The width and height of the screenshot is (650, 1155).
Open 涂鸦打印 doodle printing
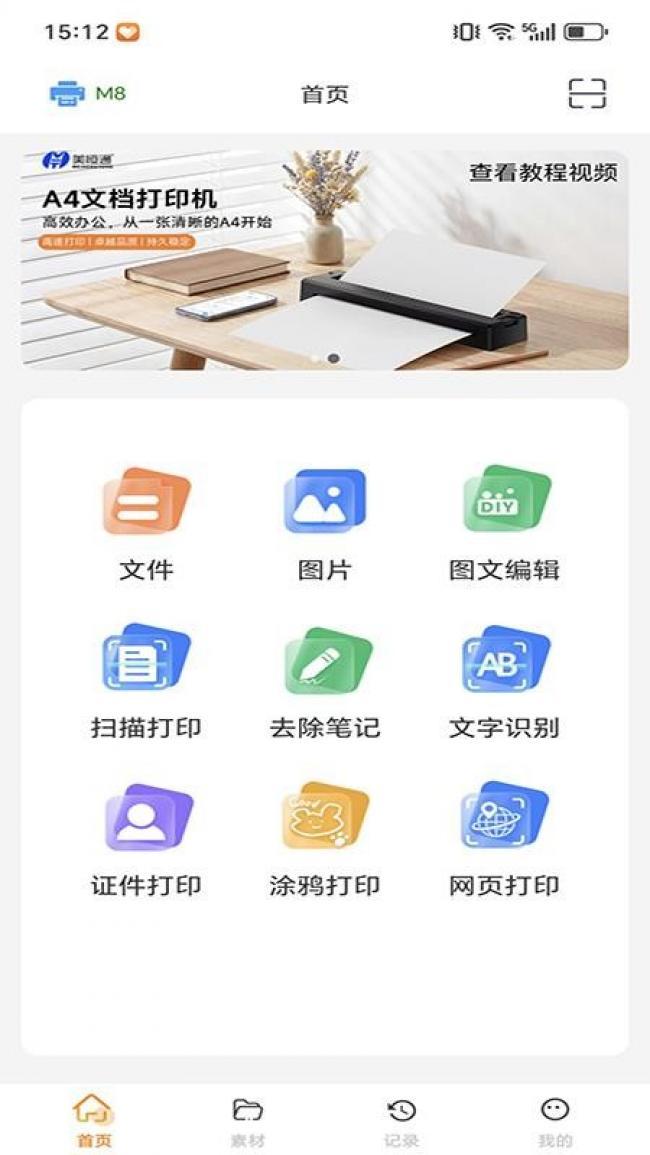[325, 839]
